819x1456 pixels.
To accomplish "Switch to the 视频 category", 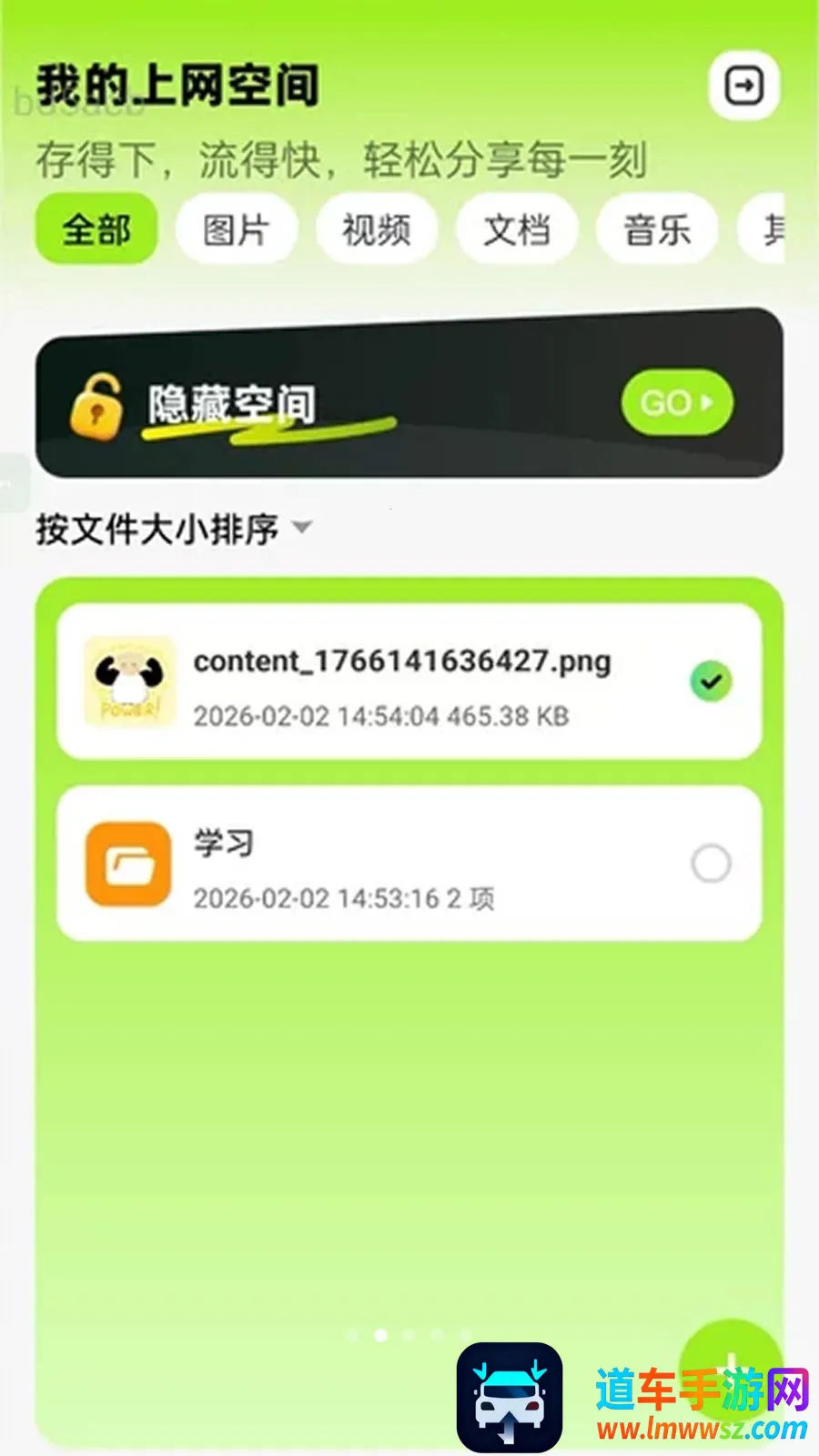I will [x=377, y=228].
